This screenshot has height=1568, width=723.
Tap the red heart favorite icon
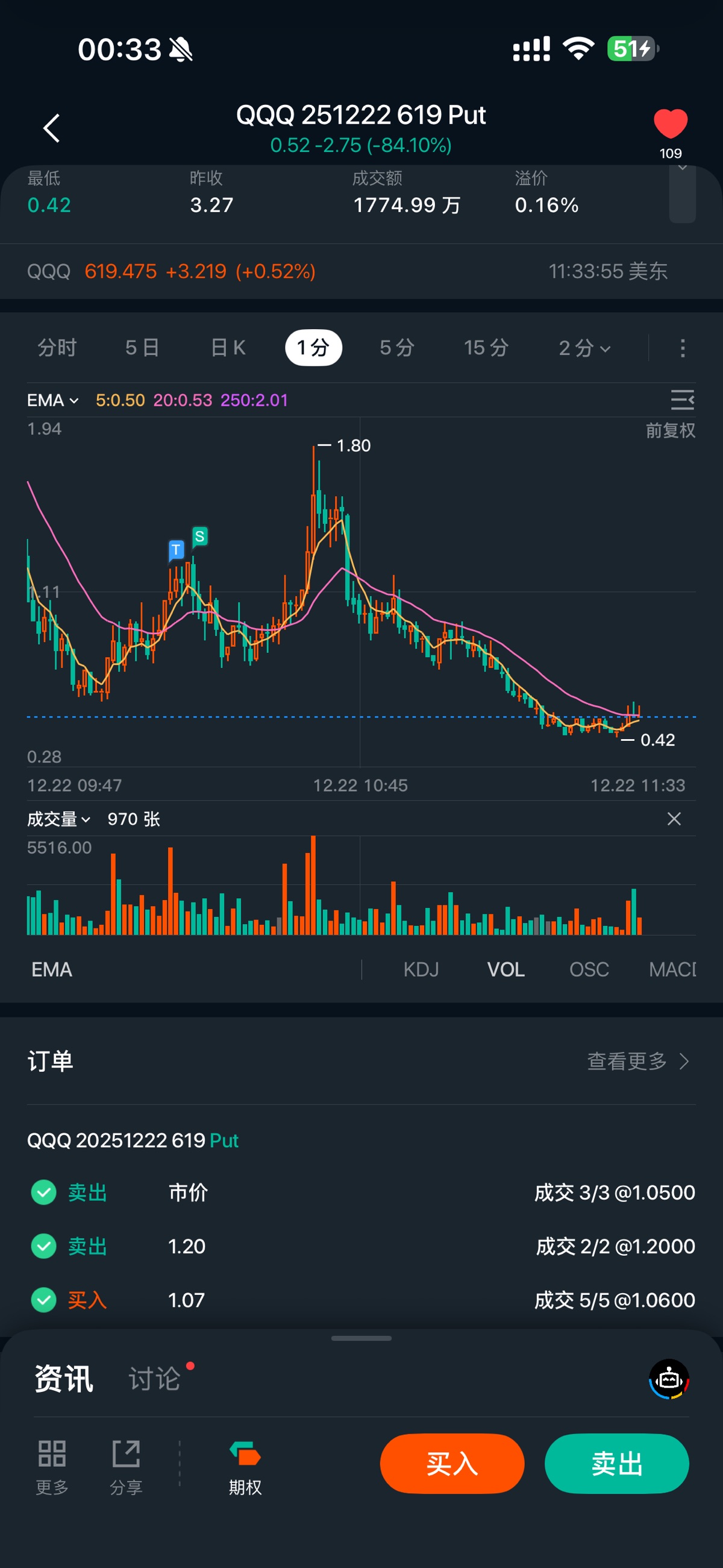[x=670, y=124]
